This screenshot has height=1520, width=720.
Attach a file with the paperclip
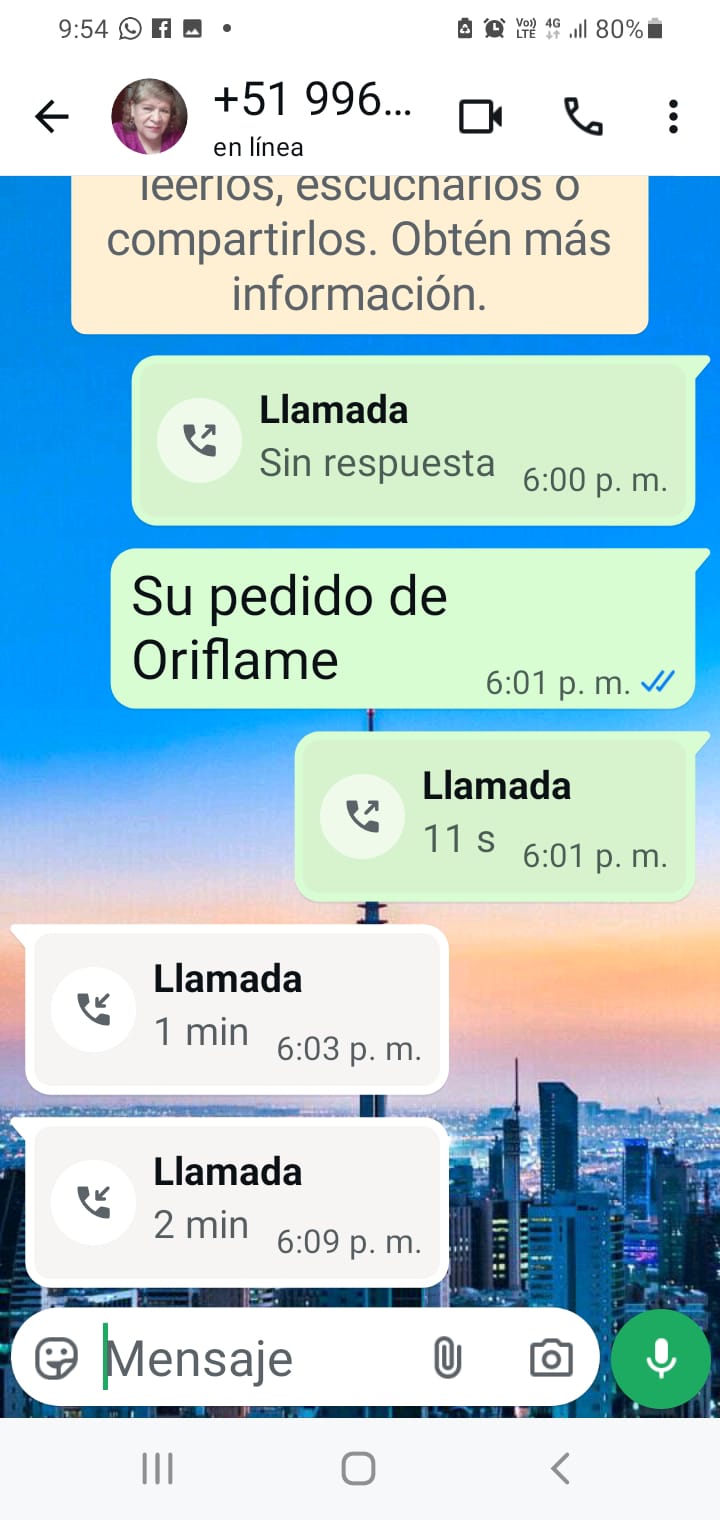447,1358
